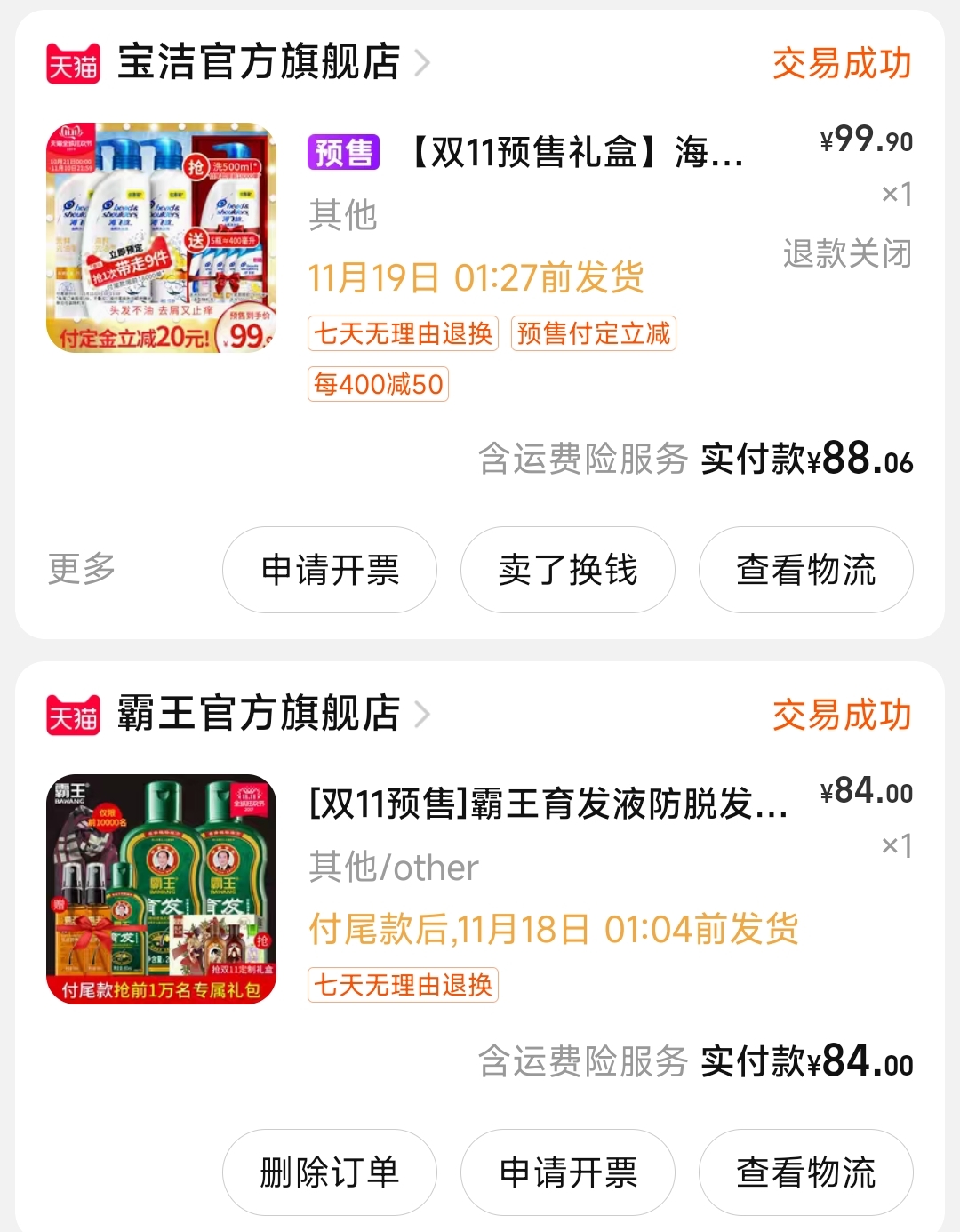960x1232 pixels.
Task: Click 退款关闭 refund status text
Action: tap(848, 253)
